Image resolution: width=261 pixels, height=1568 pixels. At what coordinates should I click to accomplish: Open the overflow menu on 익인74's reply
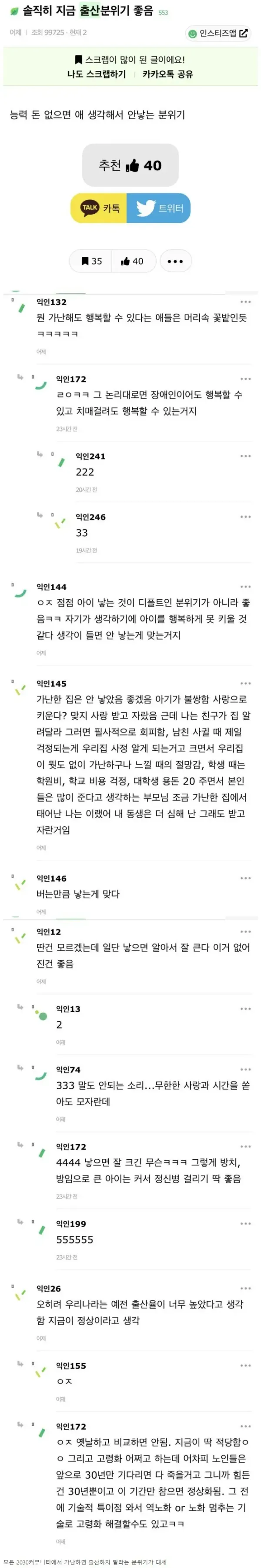pos(245,1069)
